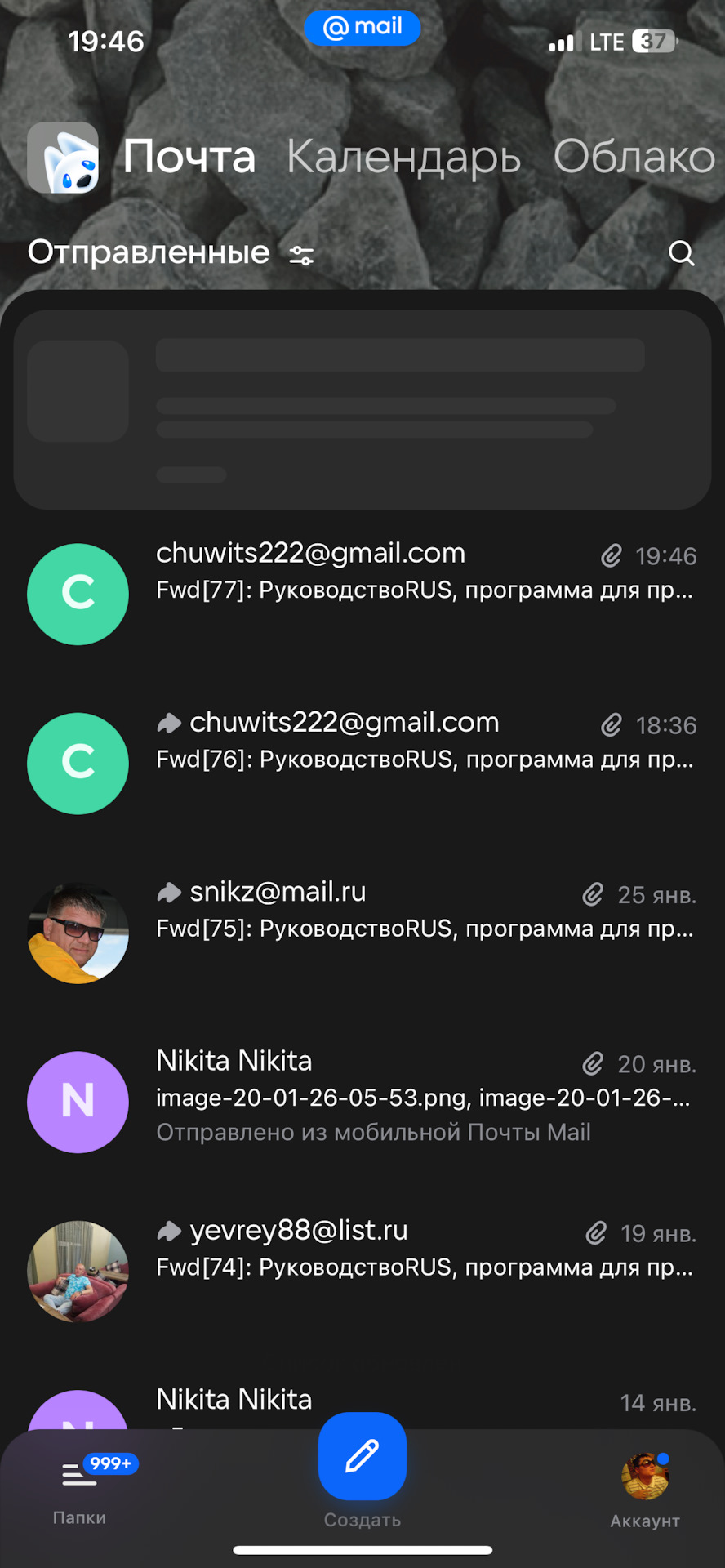Open the Fwd[75] email to snikz@mail.ru
This screenshot has height=1568, width=725.
click(425, 910)
